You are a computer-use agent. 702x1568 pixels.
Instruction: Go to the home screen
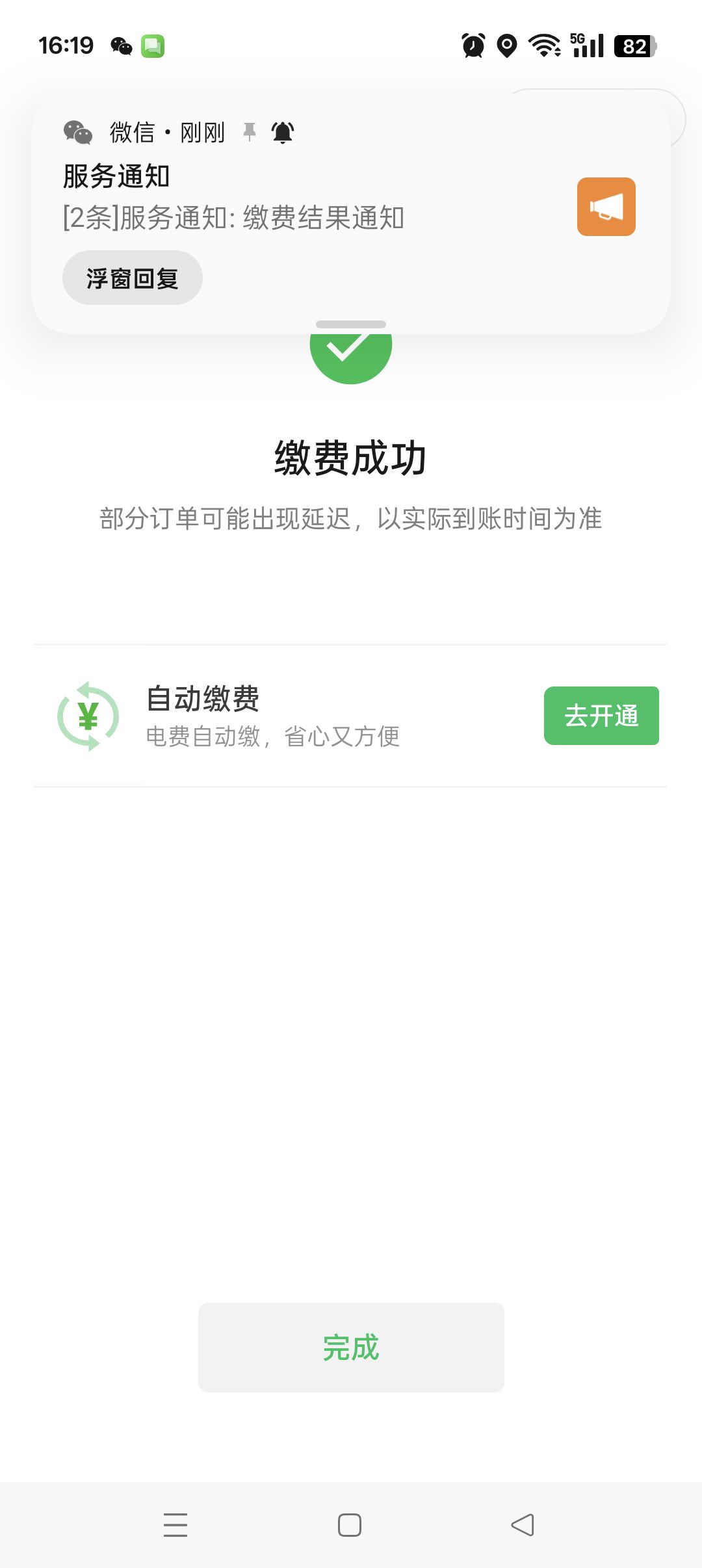click(x=350, y=1525)
